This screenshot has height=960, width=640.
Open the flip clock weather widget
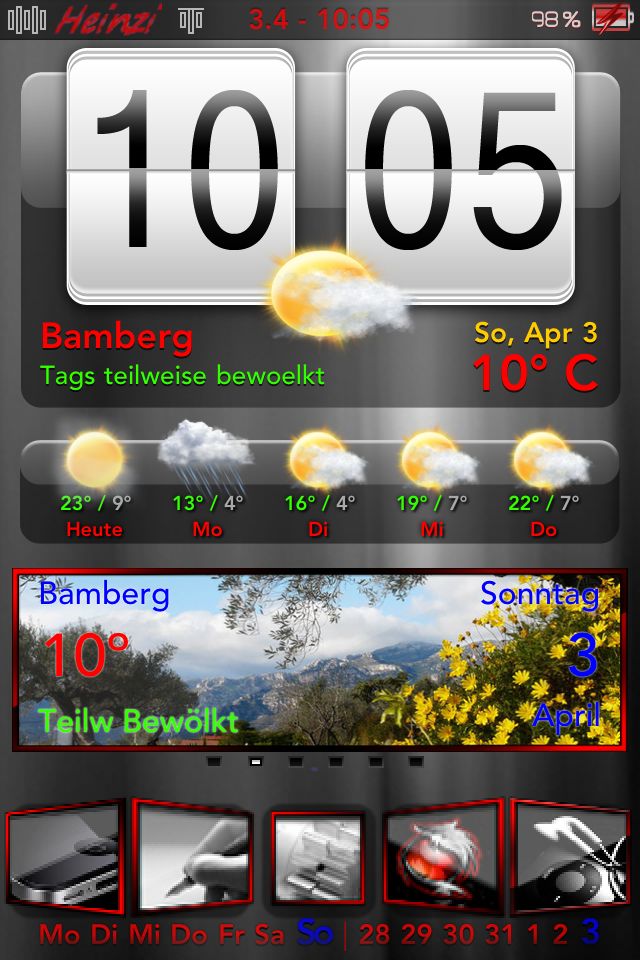pos(320,230)
